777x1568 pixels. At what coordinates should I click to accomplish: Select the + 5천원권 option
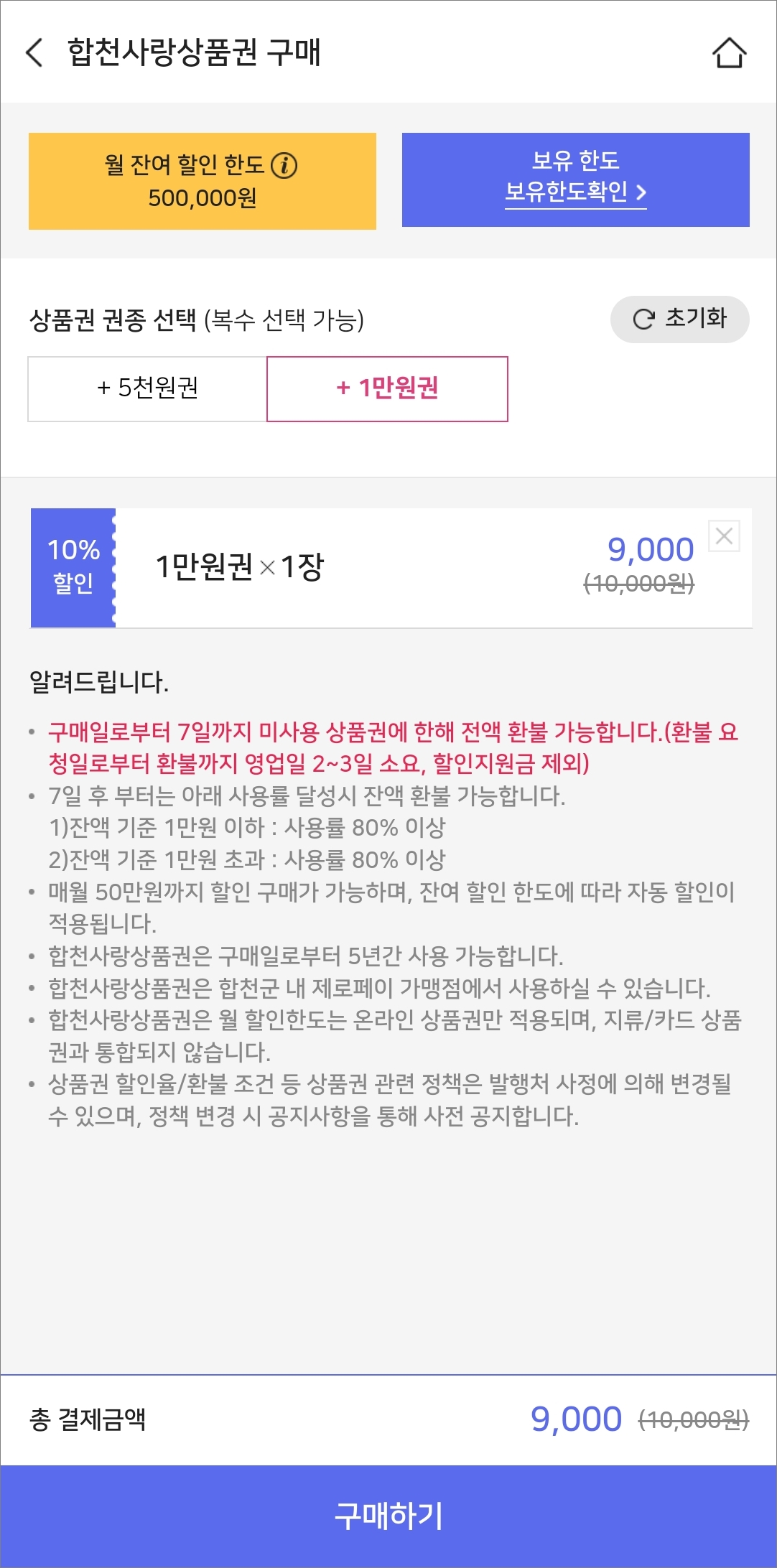(146, 388)
